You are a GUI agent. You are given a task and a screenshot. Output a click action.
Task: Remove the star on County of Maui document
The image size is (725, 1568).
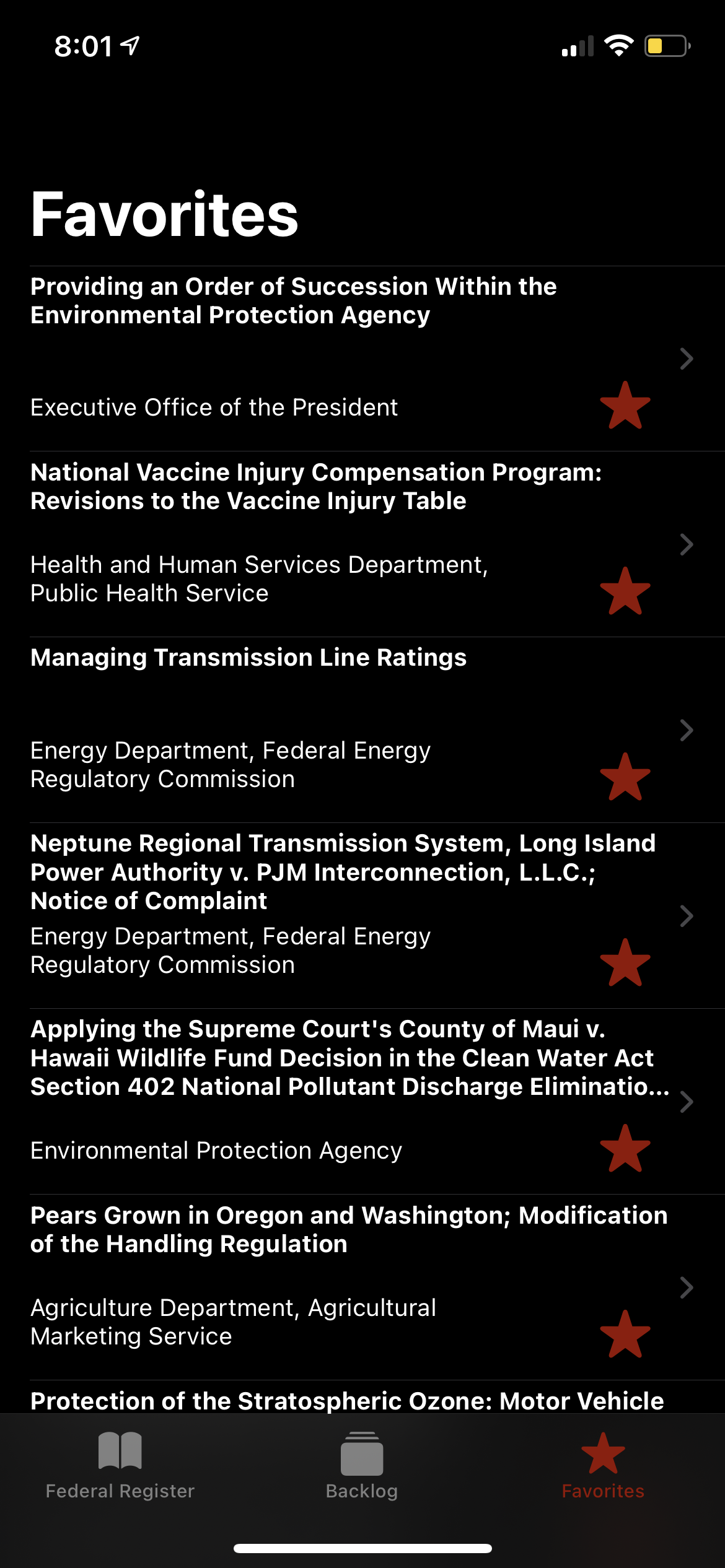point(625,1149)
